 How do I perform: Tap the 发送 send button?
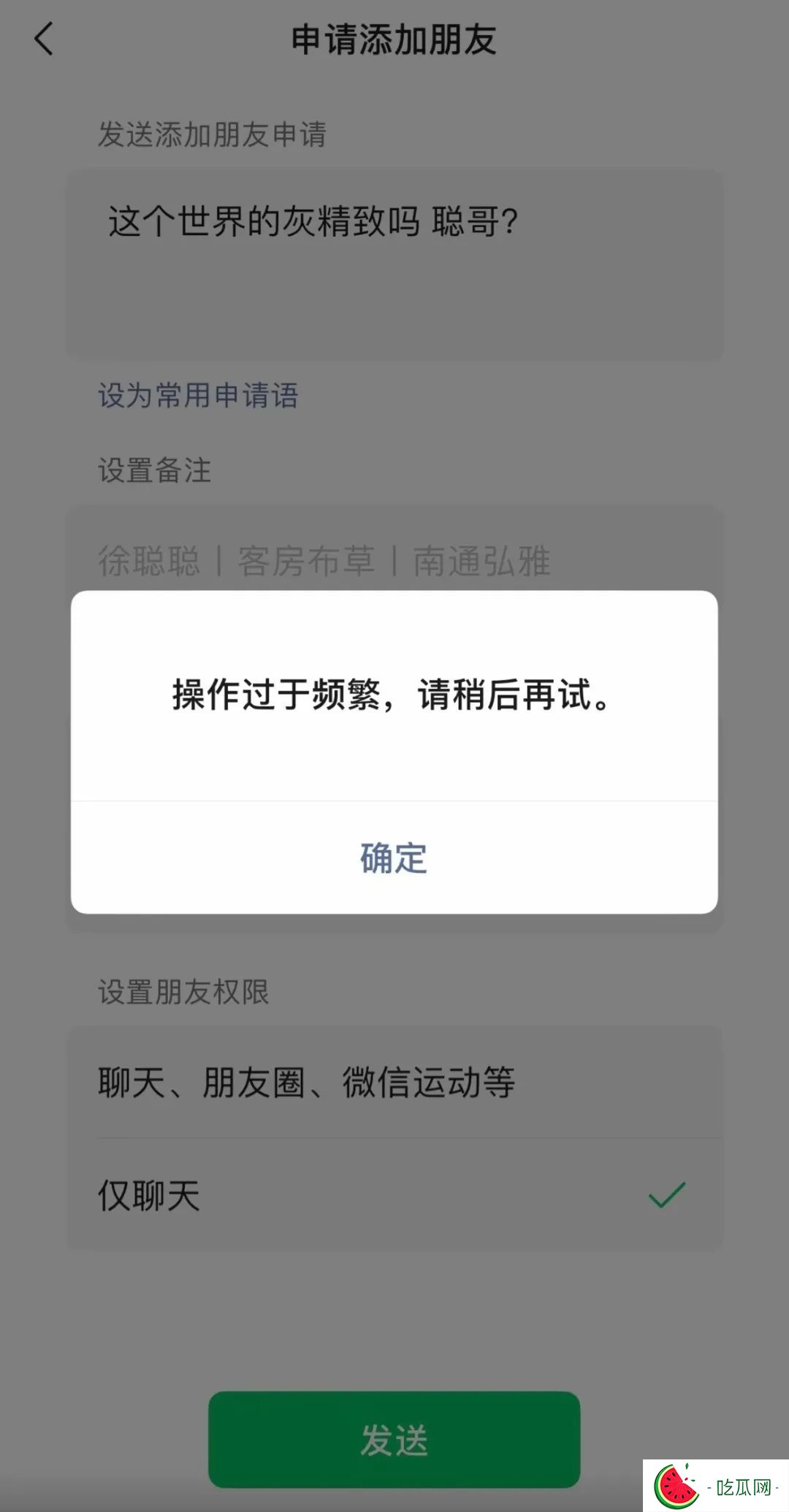click(394, 1440)
